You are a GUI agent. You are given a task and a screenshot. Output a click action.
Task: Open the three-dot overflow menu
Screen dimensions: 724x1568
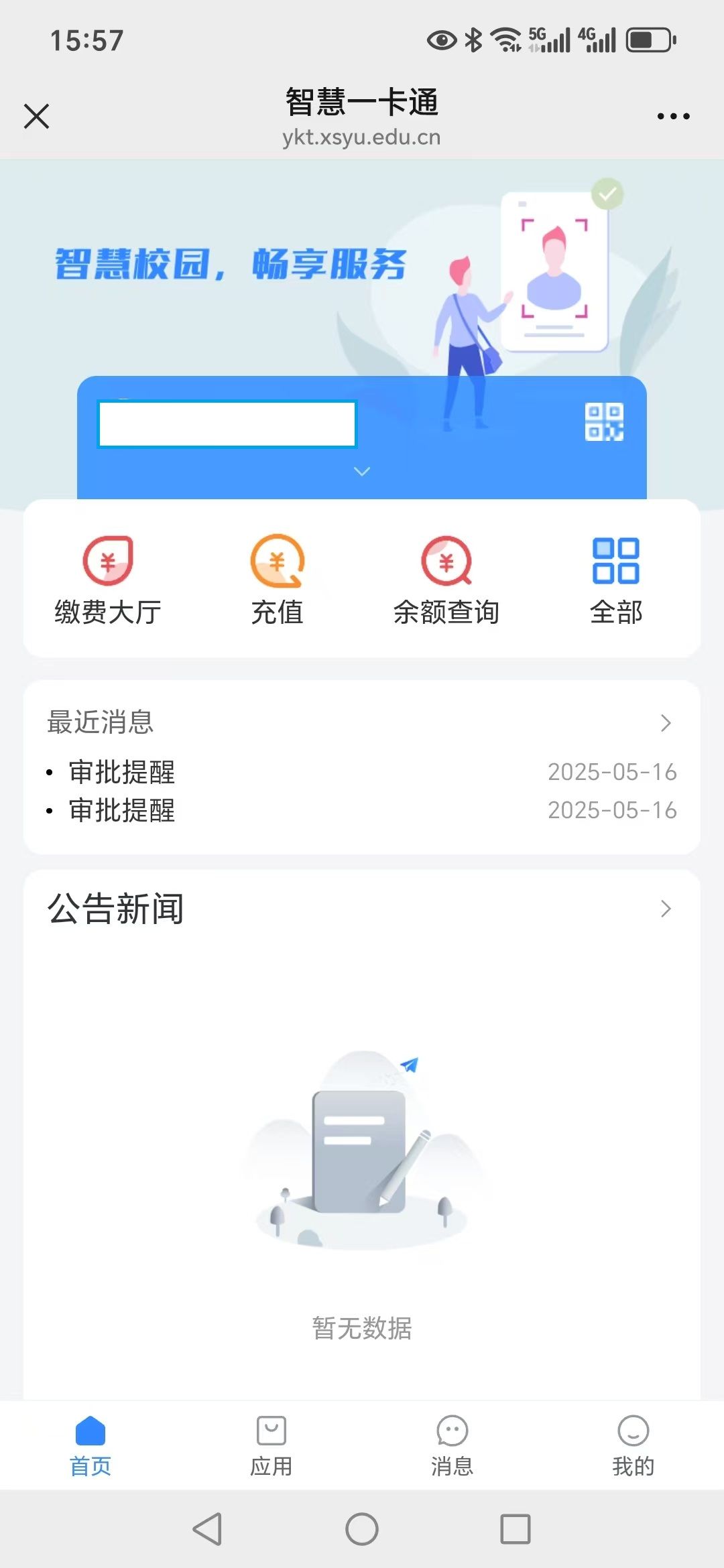673,117
